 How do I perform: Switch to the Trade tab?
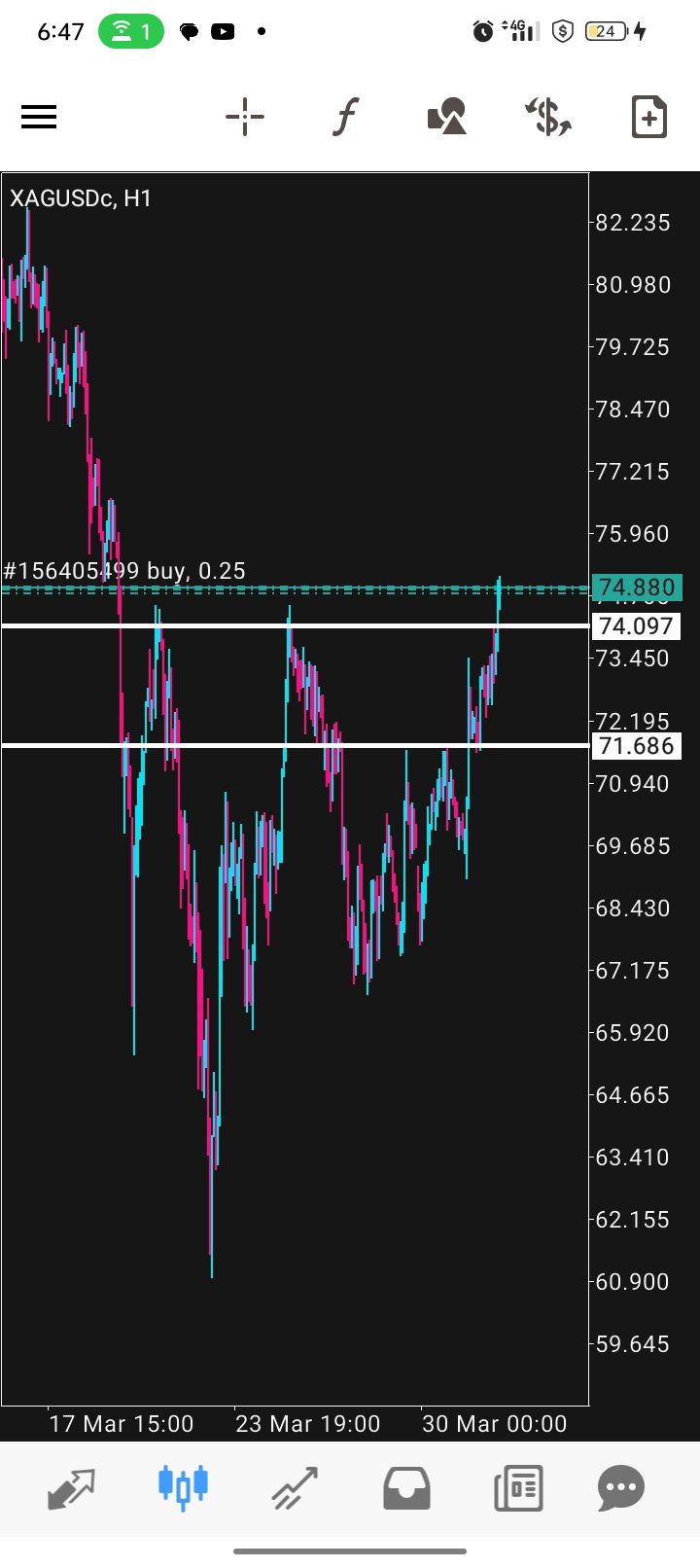[x=295, y=1487]
